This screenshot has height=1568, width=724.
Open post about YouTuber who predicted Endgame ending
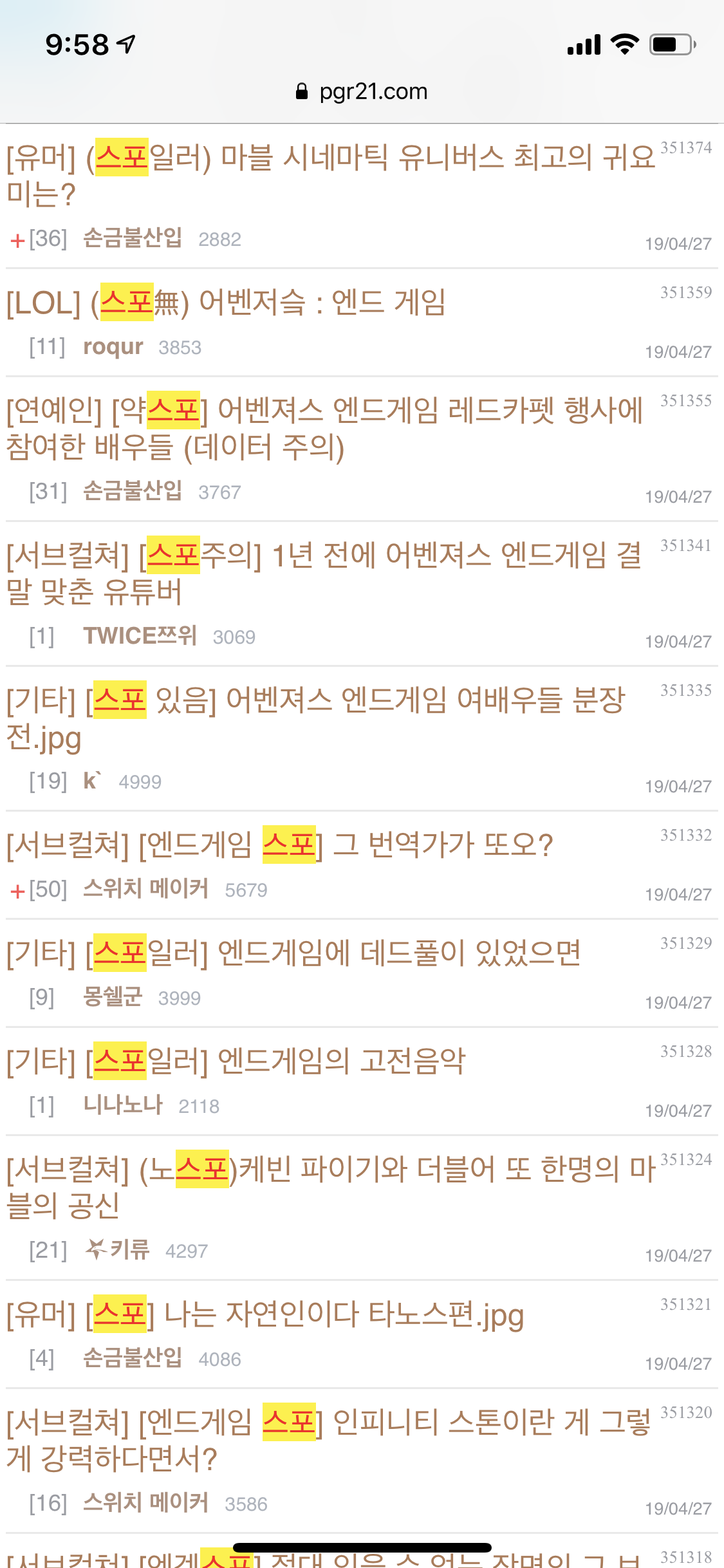pyautogui.click(x=325, y=573)
